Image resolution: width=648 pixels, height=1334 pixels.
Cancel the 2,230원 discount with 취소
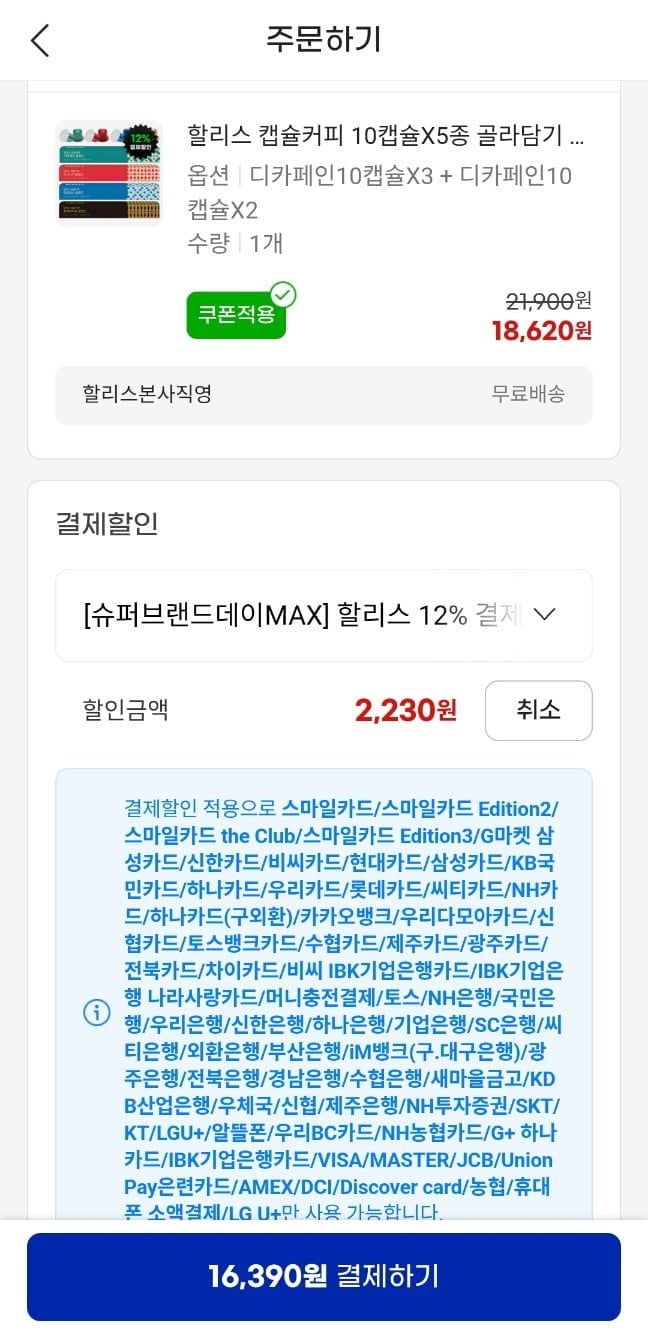[x=539, y=710]
